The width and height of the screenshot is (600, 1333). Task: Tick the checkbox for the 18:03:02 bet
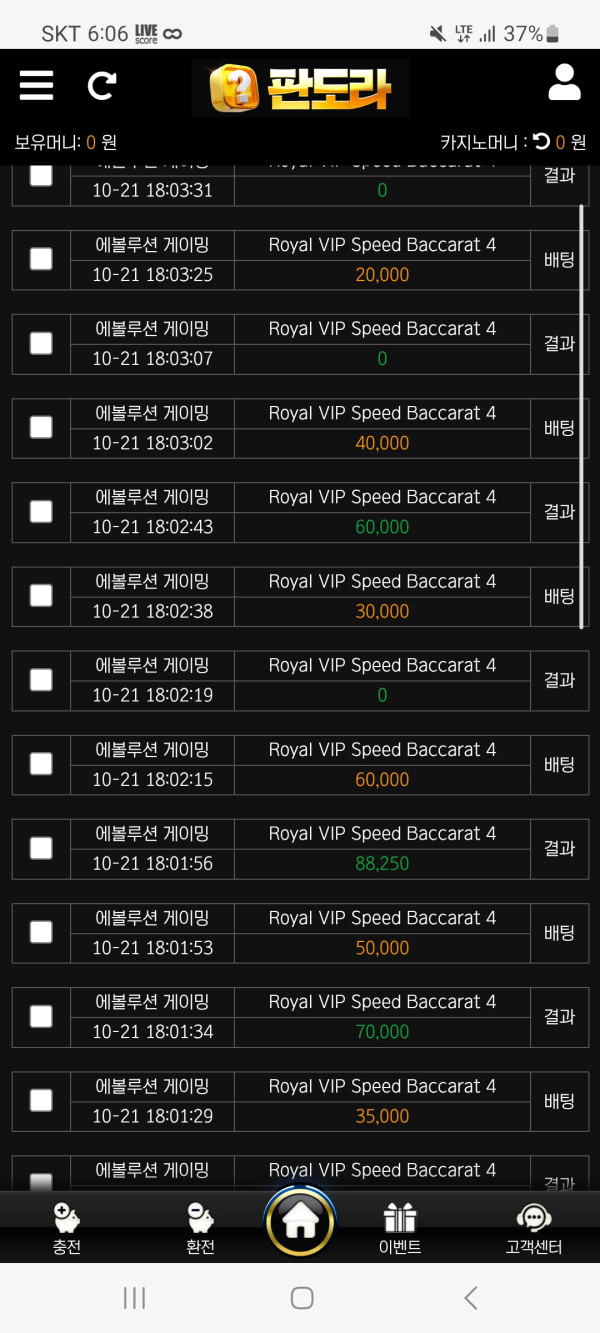point(41,427)
